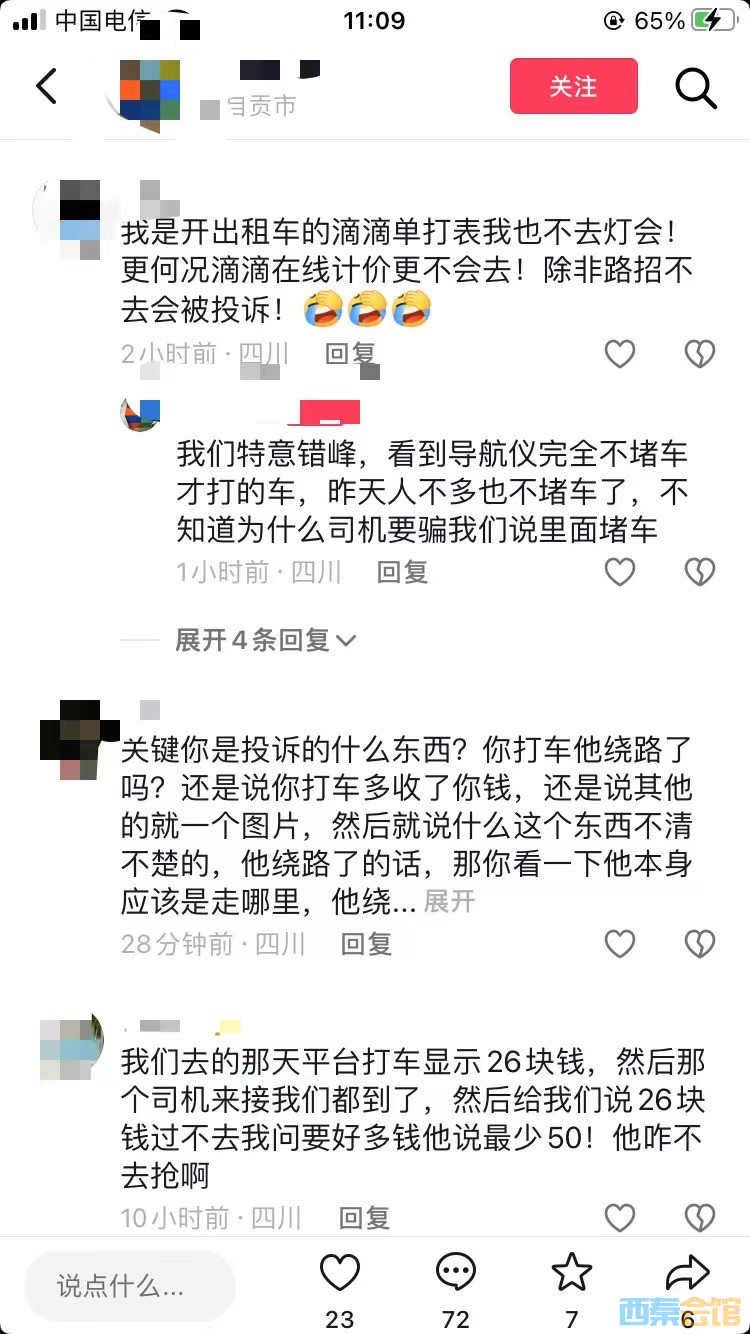The height and width of the screenshot is (1334, 750).
Task: Reply to the comment posted 10小时前
Action: click(x=364, y=1217)
